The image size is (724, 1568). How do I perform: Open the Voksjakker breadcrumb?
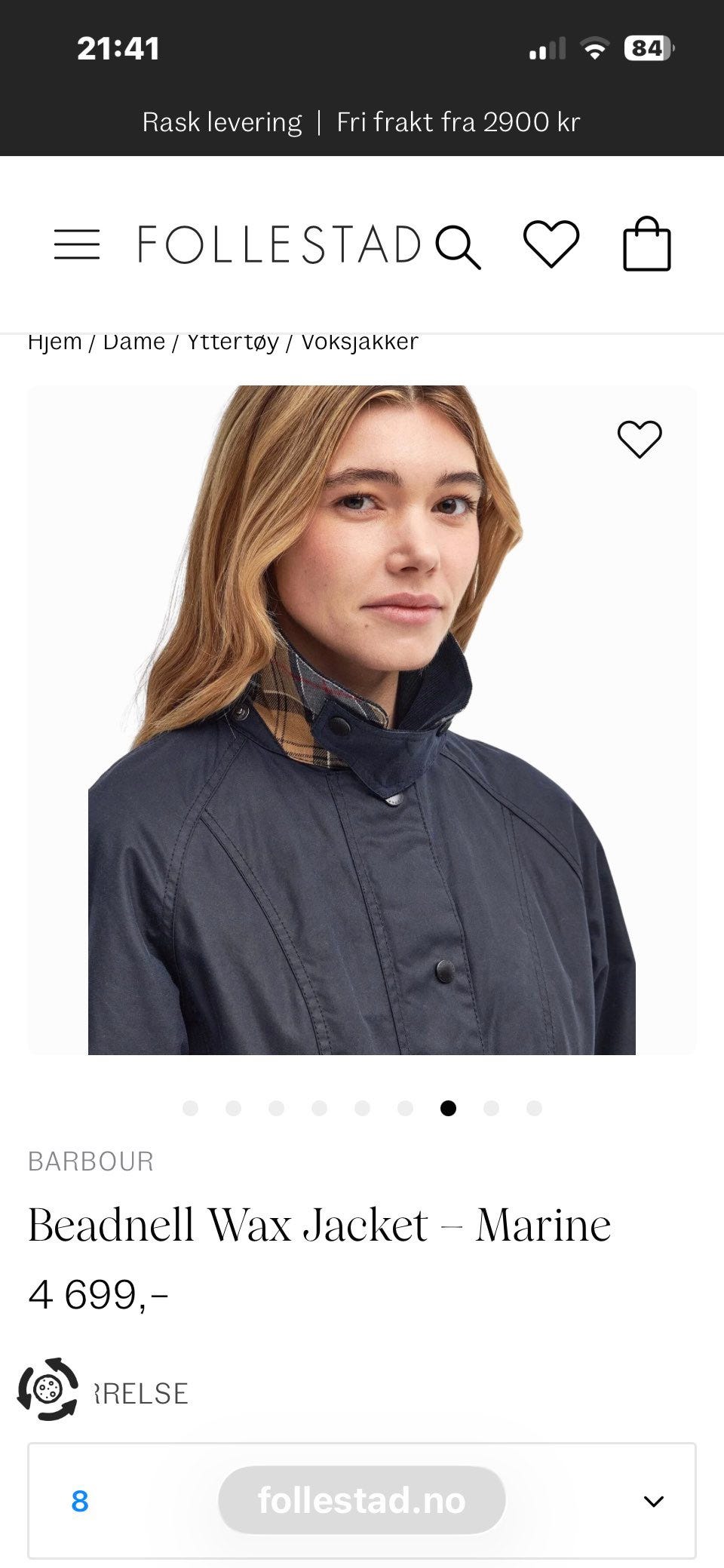click(360, 342)
